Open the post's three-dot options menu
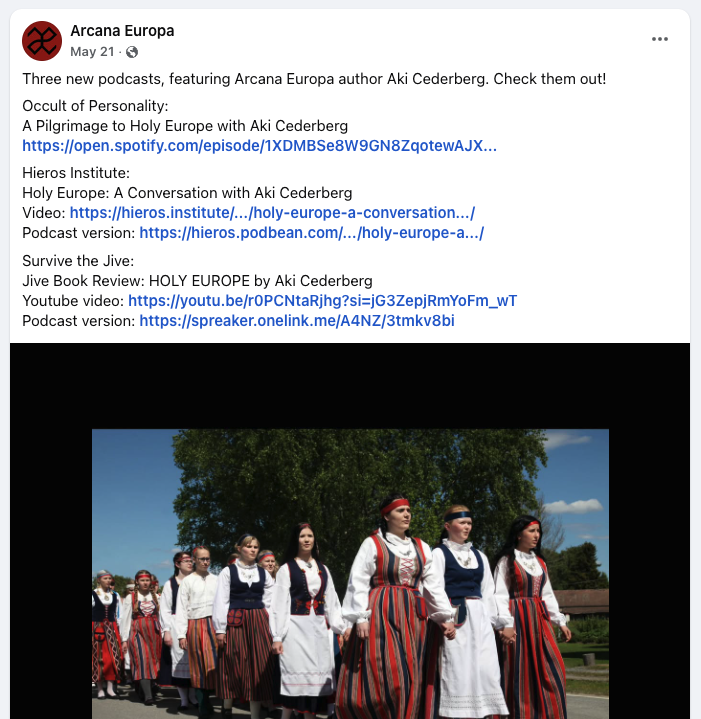Viewport: 701px width, 719px height. click(659, 39)
